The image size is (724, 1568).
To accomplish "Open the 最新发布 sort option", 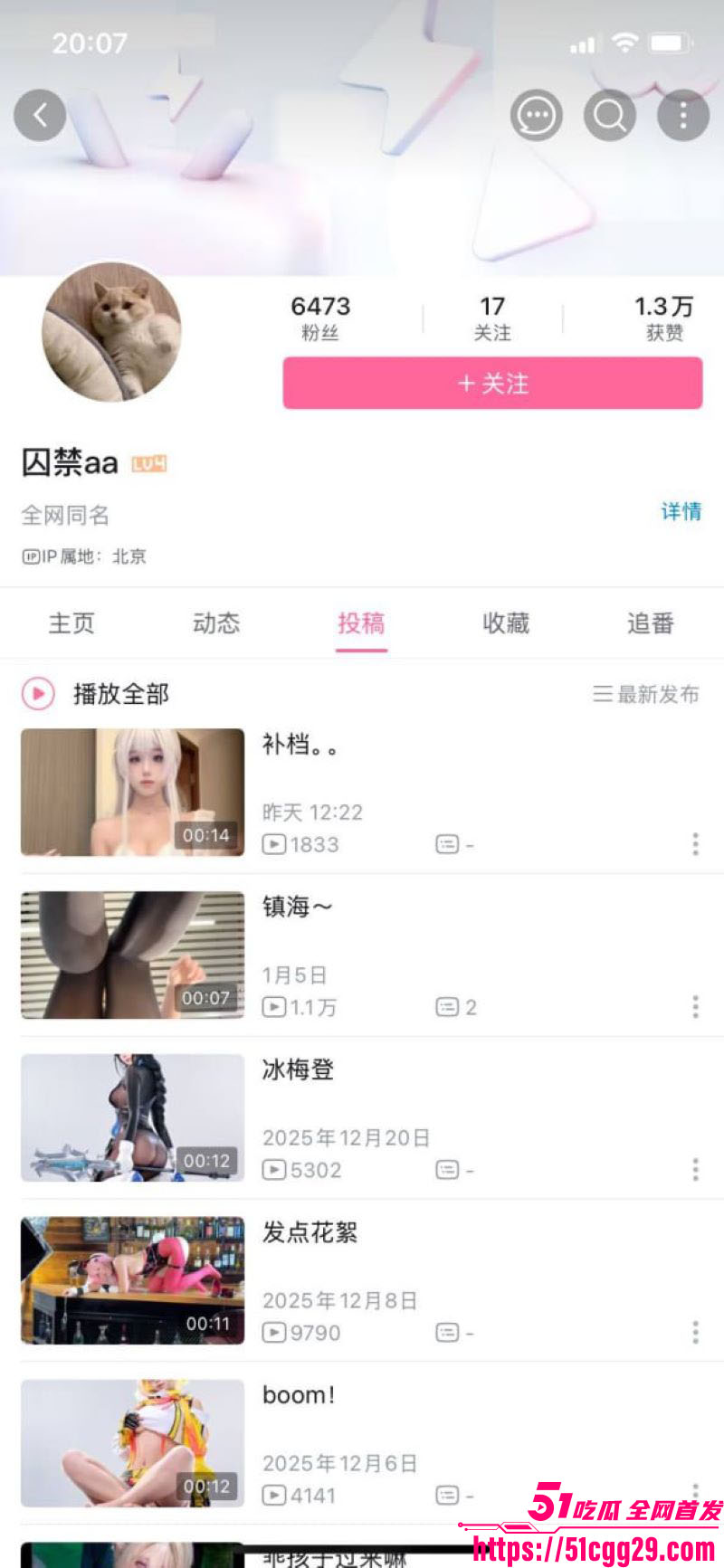I will (646, 694).
